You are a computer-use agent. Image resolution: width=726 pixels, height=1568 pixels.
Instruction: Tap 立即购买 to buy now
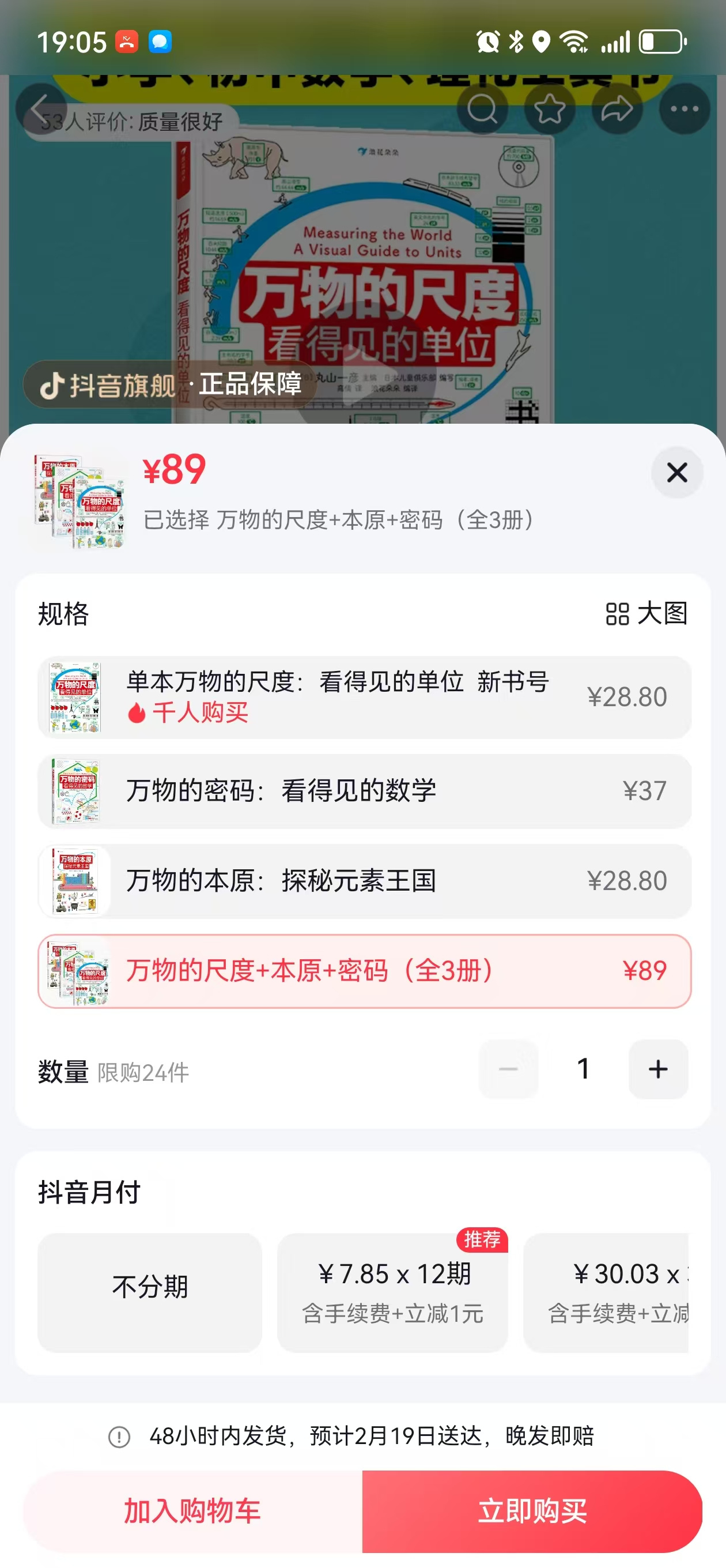(x=532, y=1512)
